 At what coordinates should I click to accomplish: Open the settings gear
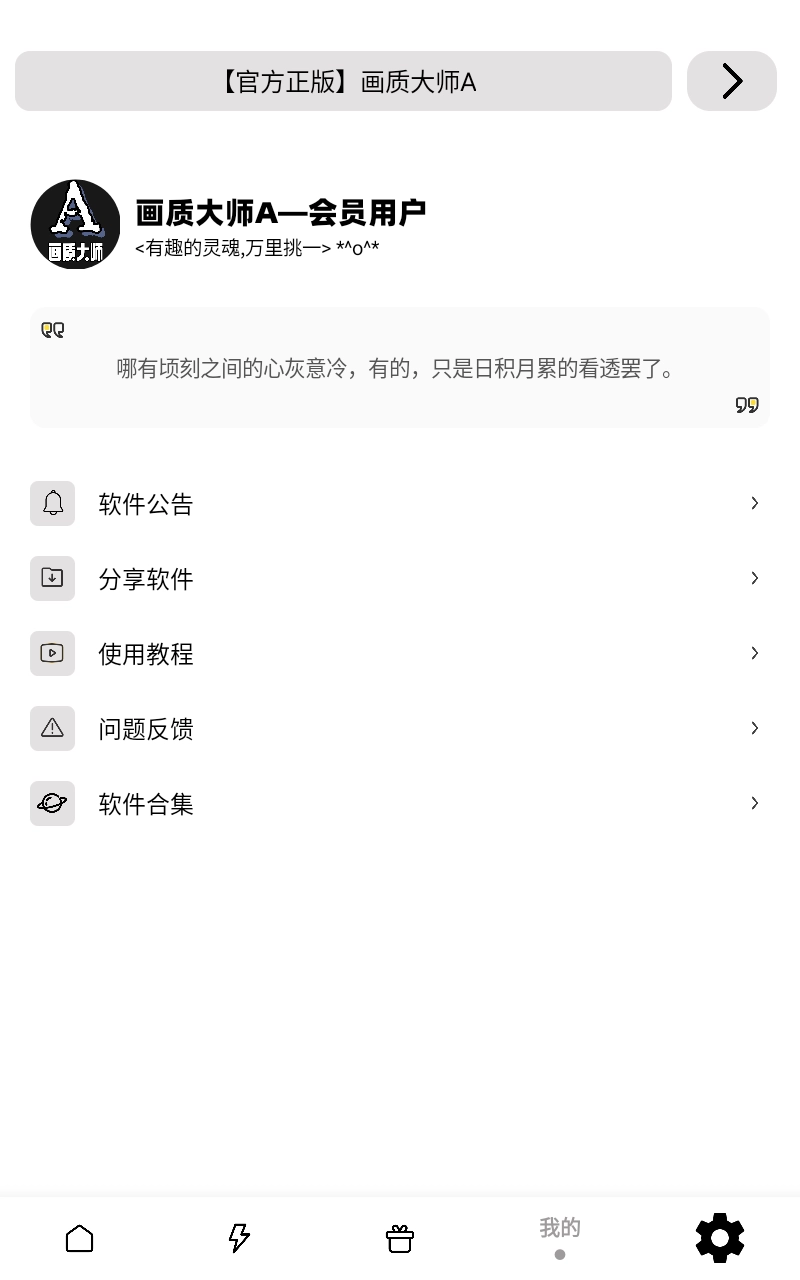tap(720, 1238)
